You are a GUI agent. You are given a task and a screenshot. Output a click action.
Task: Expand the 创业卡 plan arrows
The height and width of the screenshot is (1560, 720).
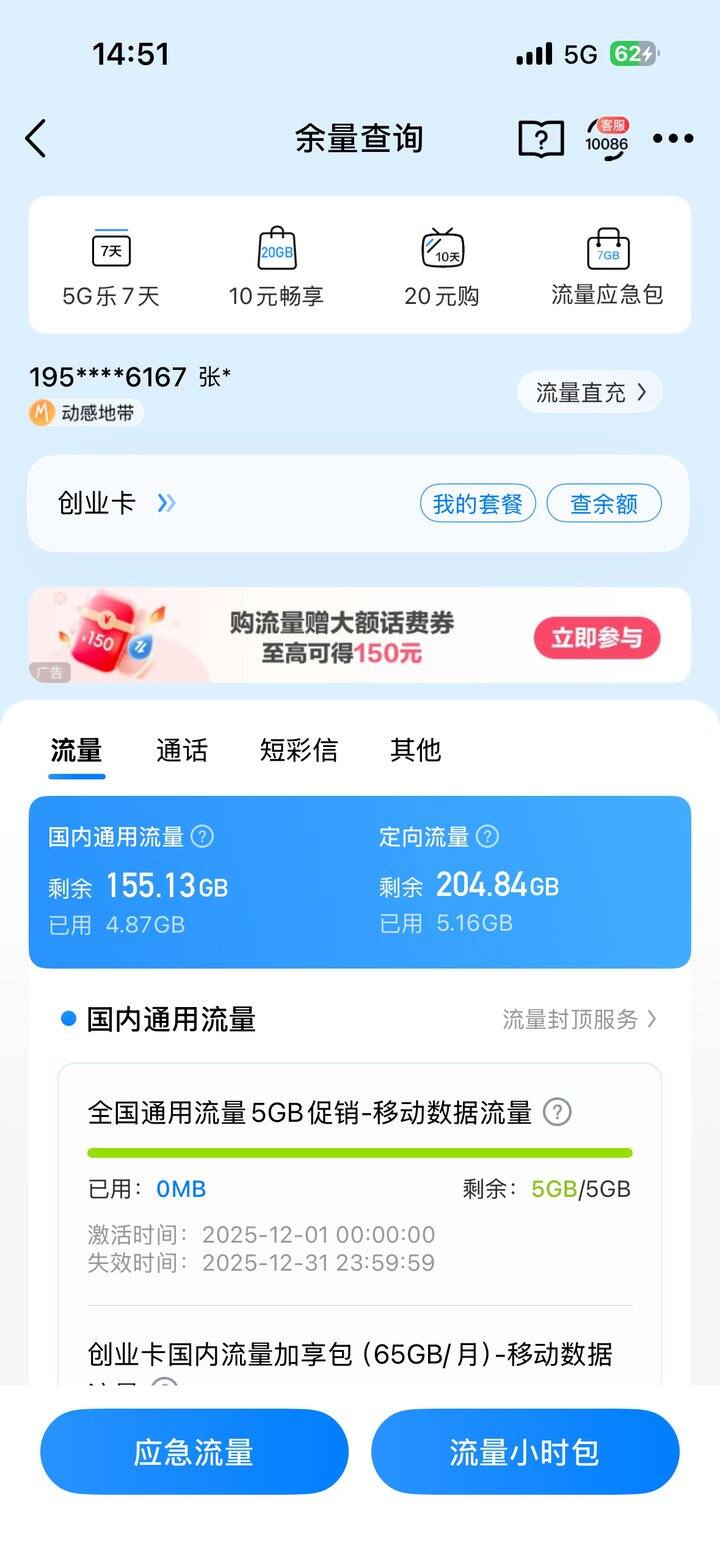166,503
